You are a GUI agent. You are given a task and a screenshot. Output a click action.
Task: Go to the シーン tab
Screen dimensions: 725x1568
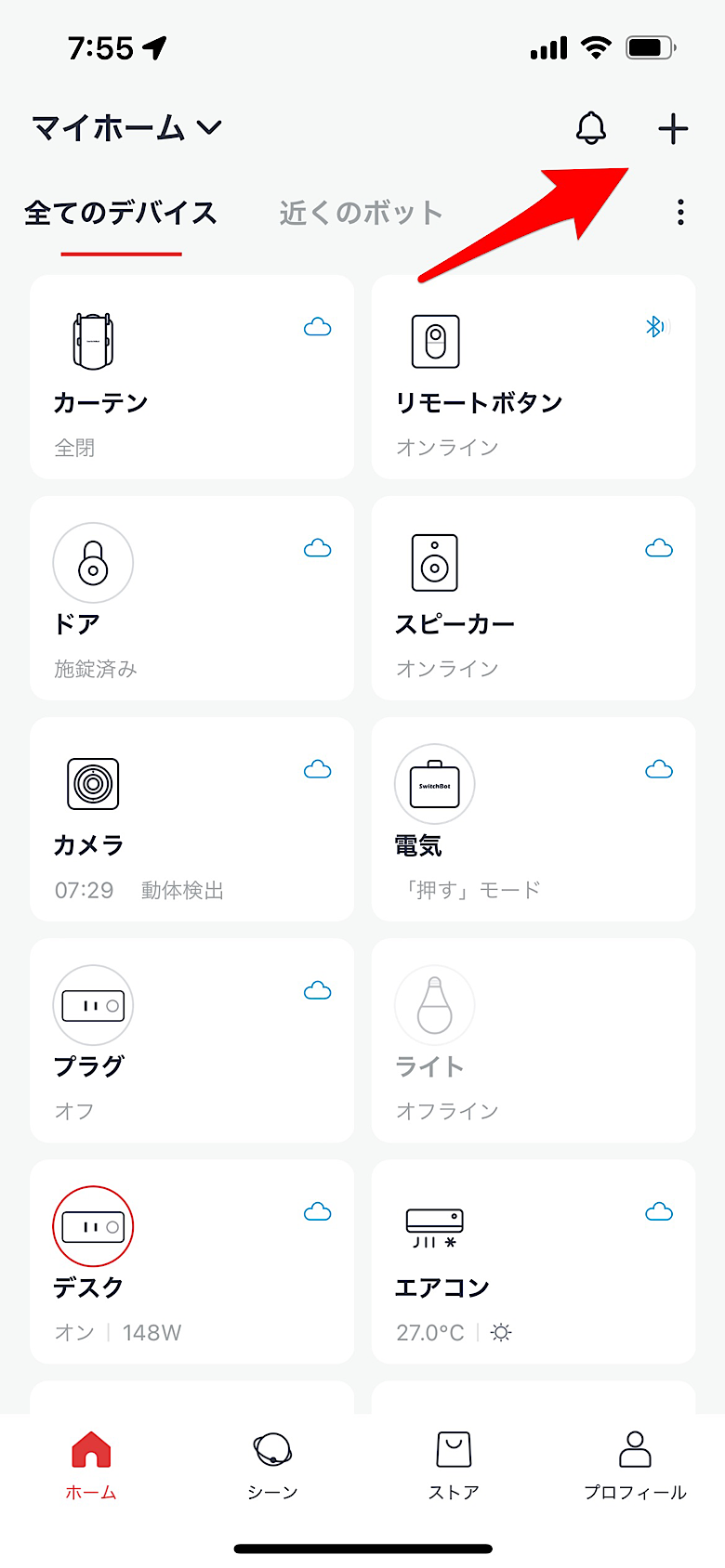click(x=272, y=1466)
